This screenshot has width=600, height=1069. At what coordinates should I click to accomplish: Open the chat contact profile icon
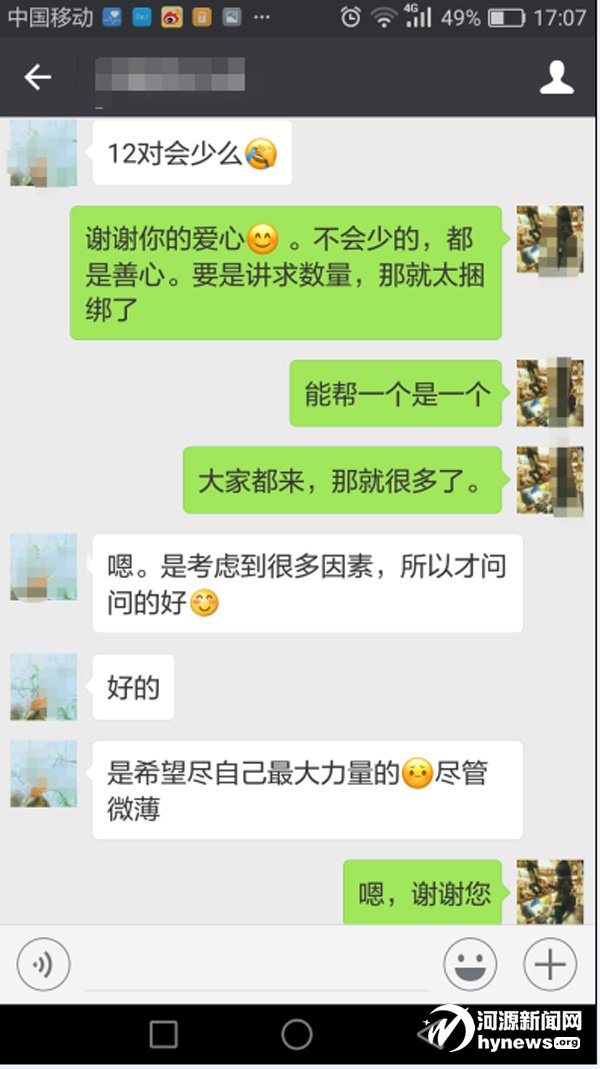pos(557,77)
